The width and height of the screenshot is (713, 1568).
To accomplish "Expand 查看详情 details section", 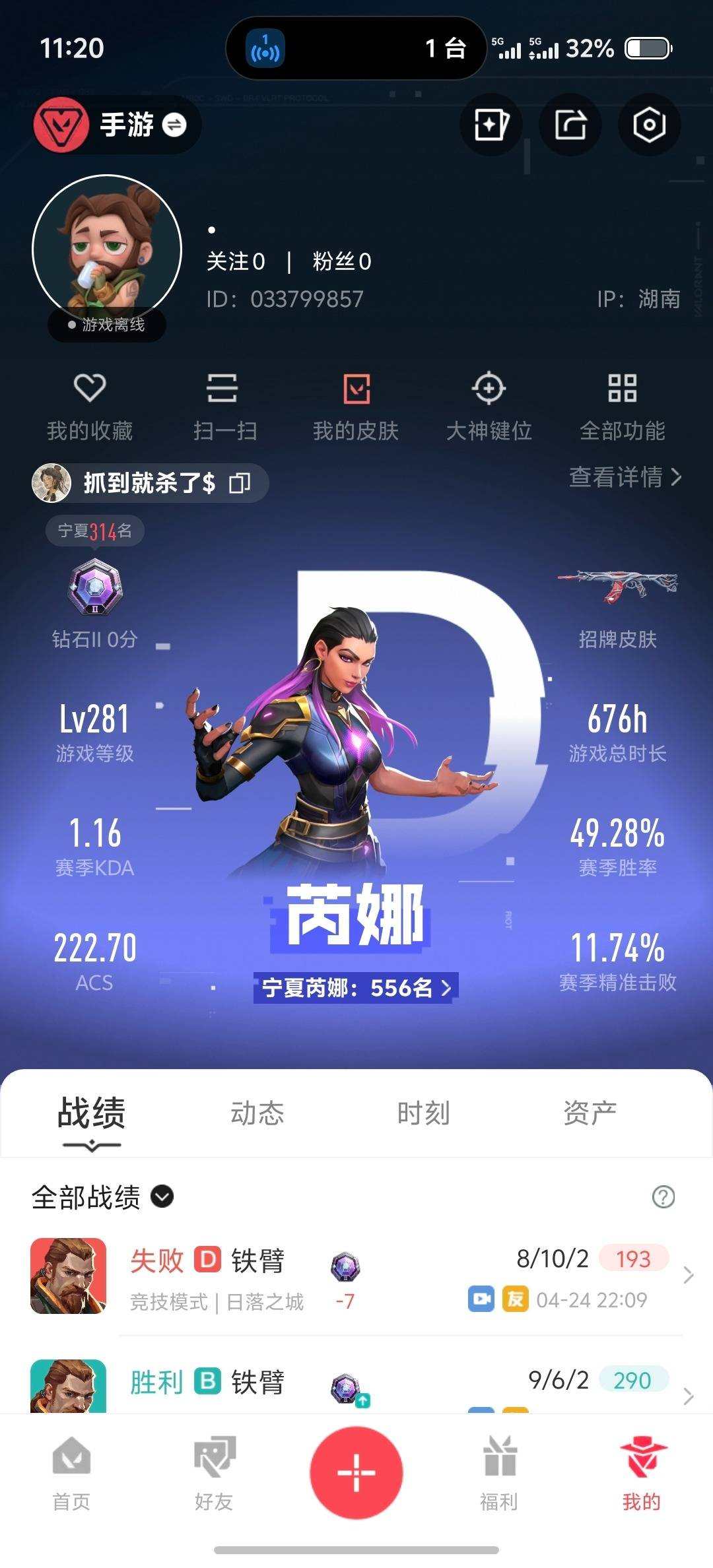I will click(x=623, y=478).
